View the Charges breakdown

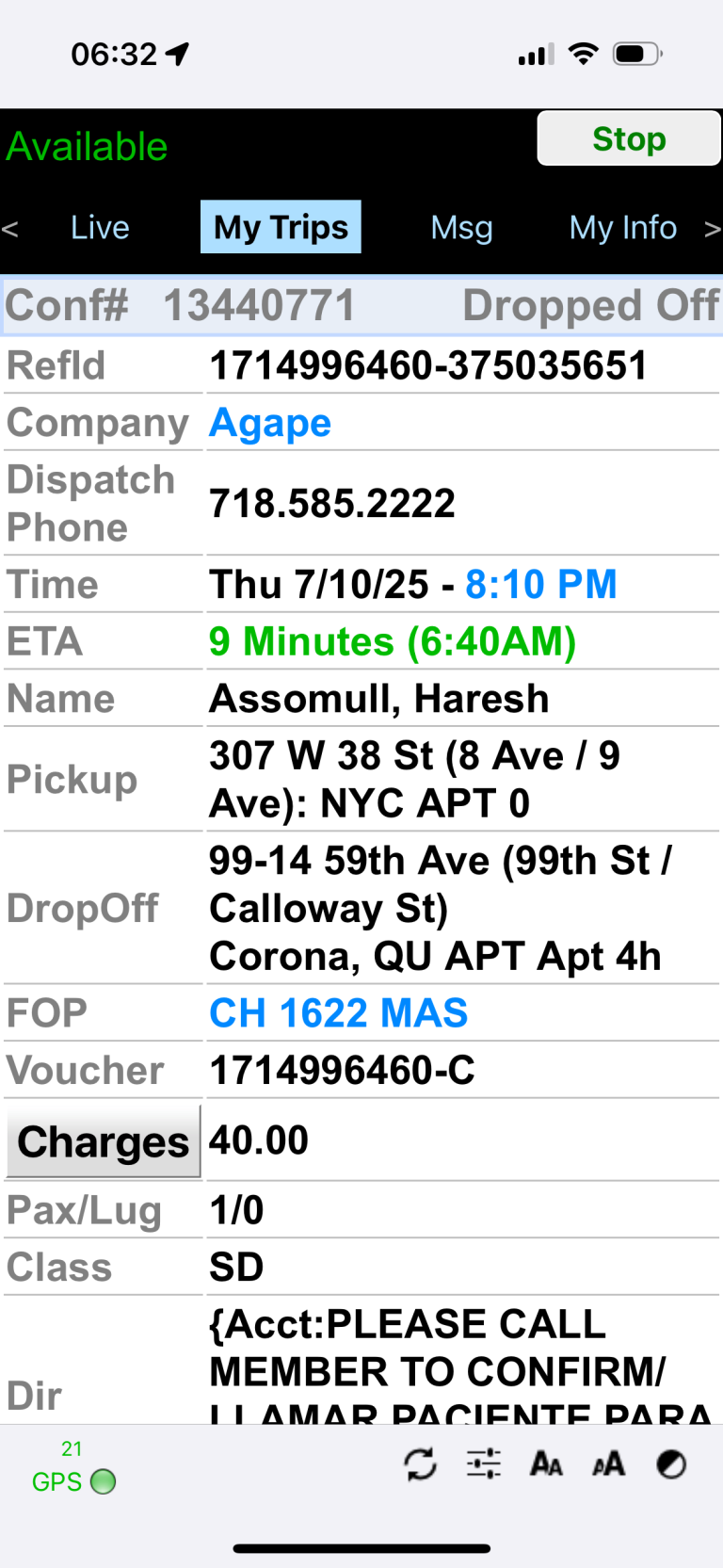(x=104, y=1141)
